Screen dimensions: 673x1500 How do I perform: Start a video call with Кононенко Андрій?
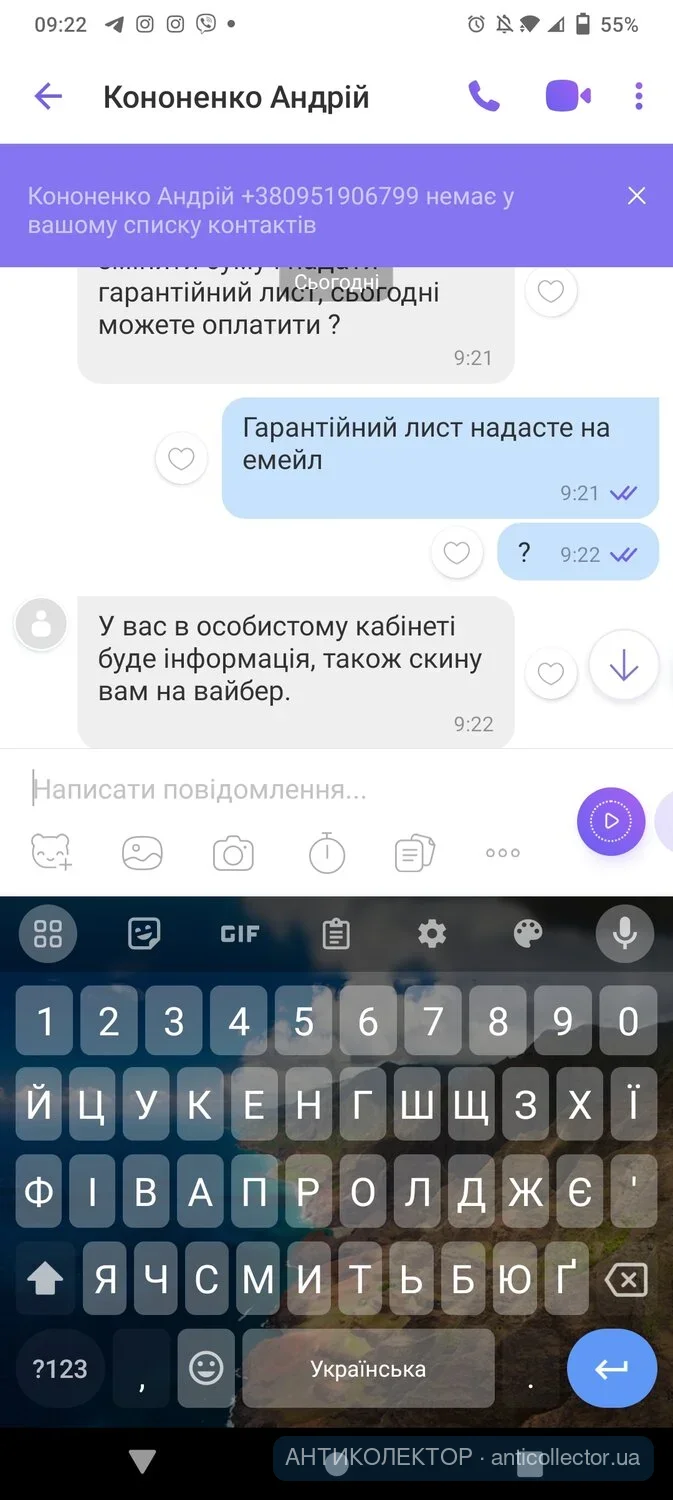(x=567, y=97)
